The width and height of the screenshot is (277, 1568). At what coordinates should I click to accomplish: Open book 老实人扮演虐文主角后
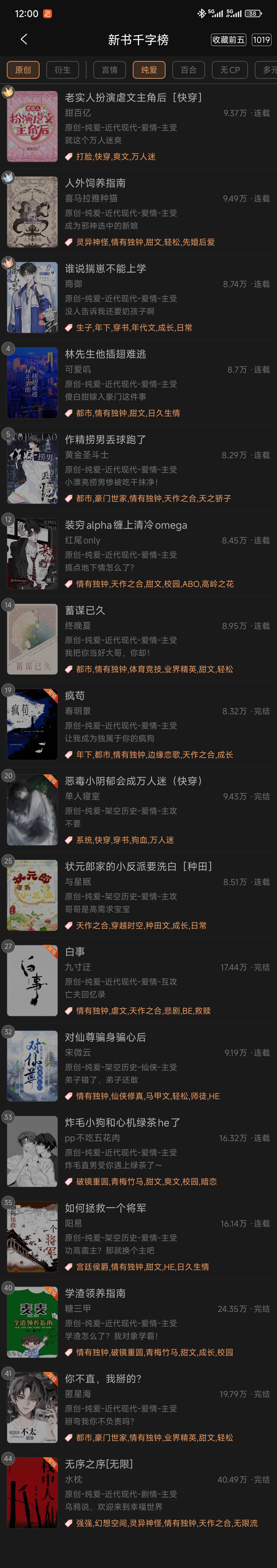(133, 97)
